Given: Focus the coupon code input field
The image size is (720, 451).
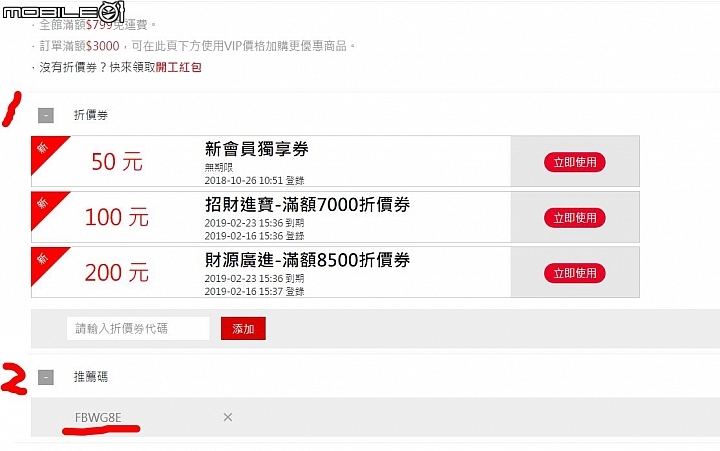Looking at the screenshot, I should pos(138,328).
